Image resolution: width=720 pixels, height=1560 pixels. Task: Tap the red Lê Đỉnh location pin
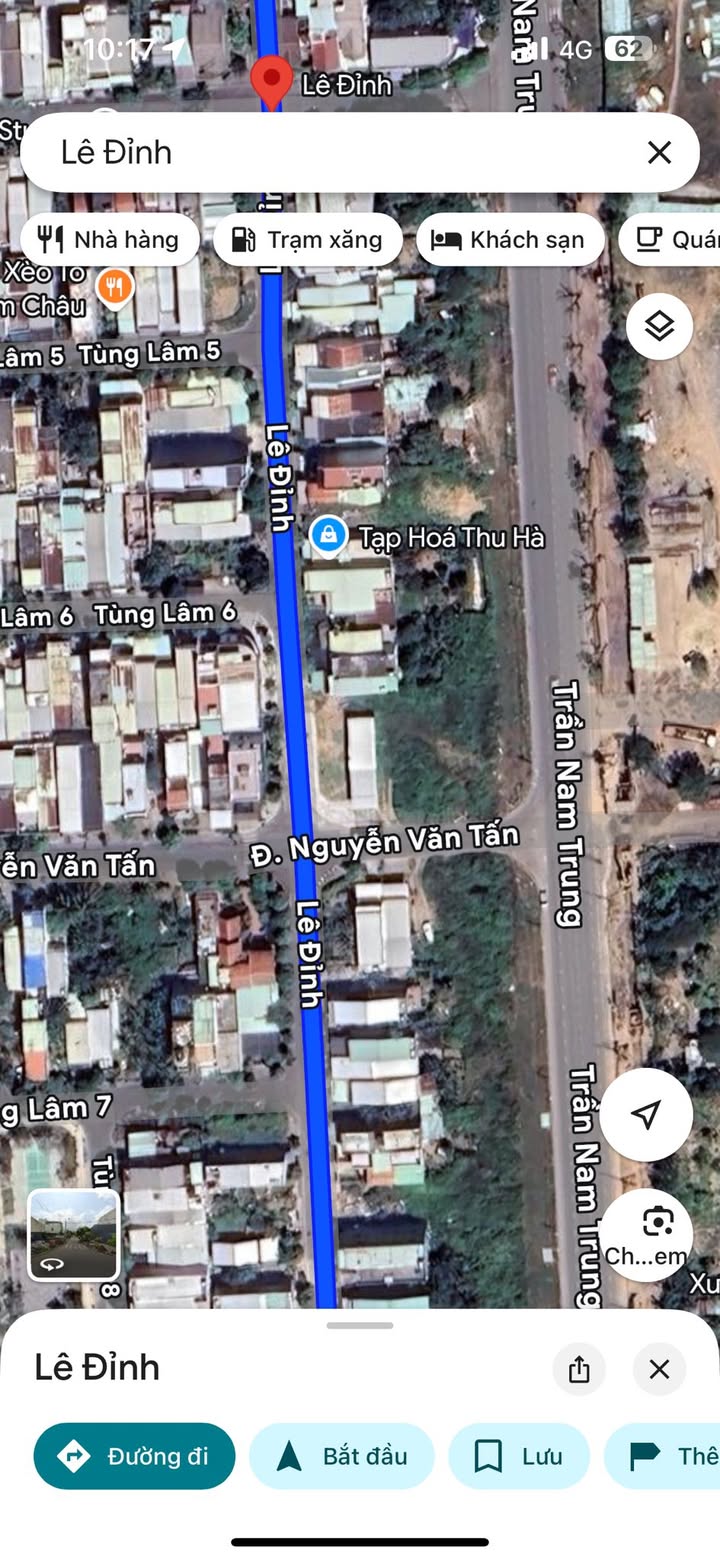pos(270,82)
